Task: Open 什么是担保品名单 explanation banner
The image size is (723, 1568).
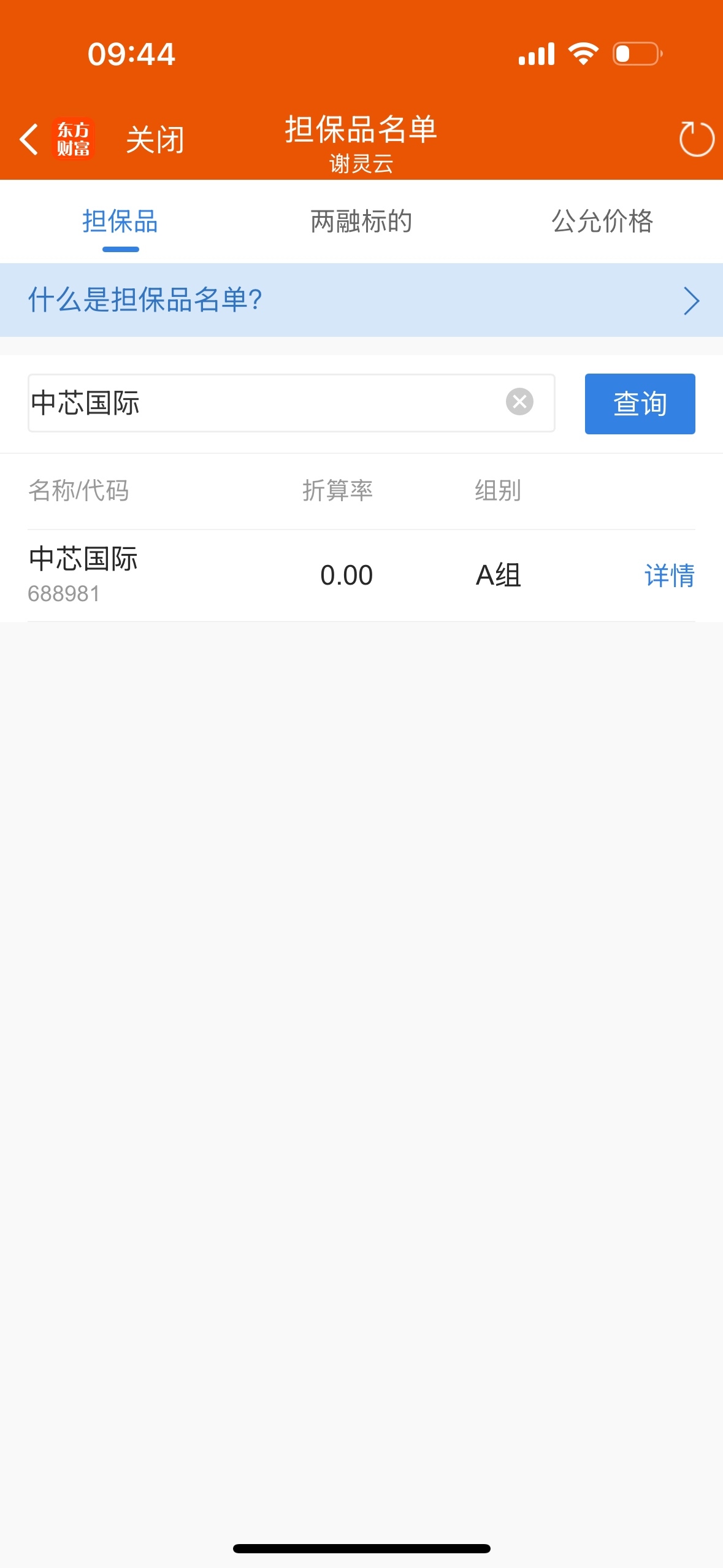Action: click(361, 300)
